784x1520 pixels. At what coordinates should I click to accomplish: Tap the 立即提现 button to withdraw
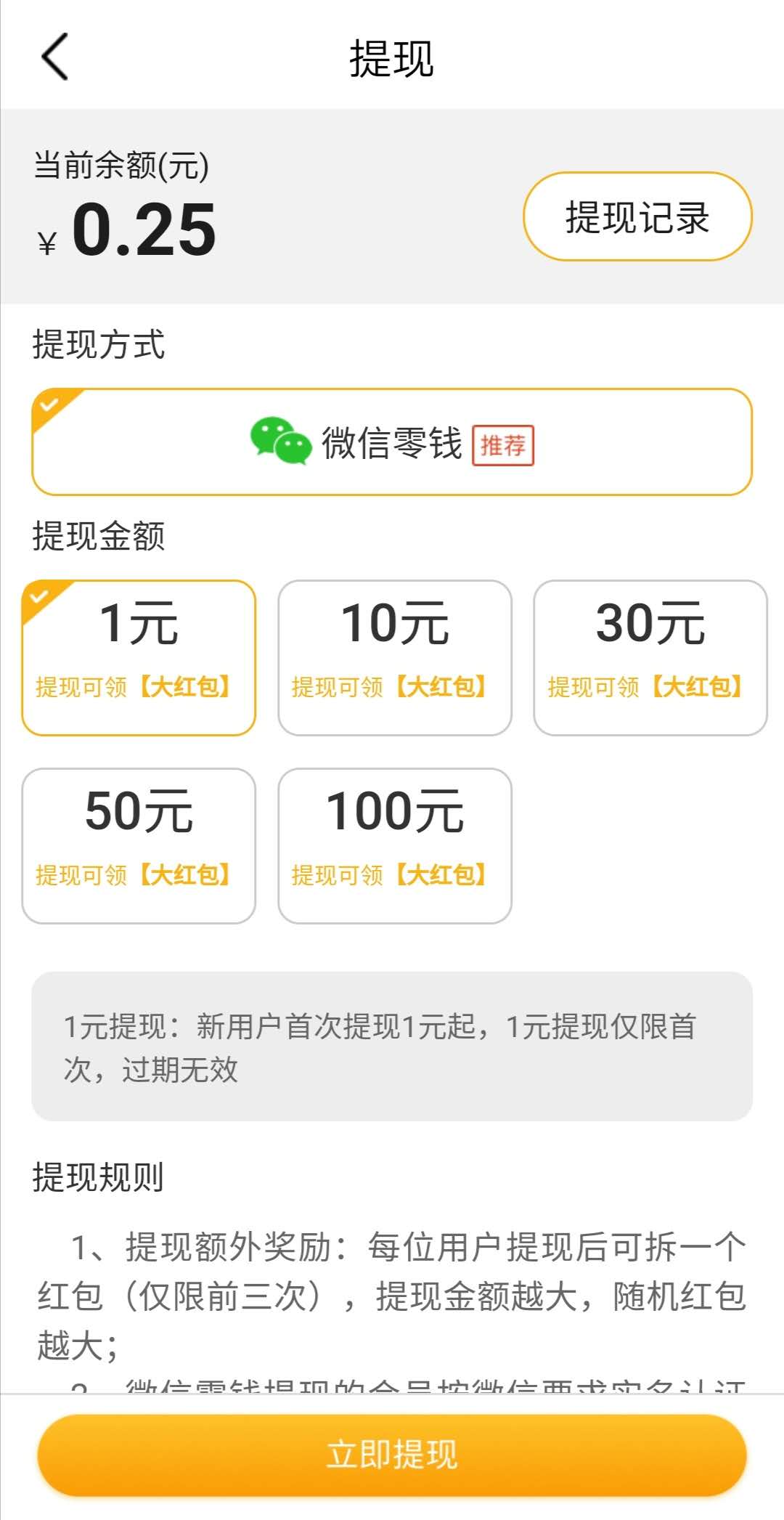click(392, 1455)
